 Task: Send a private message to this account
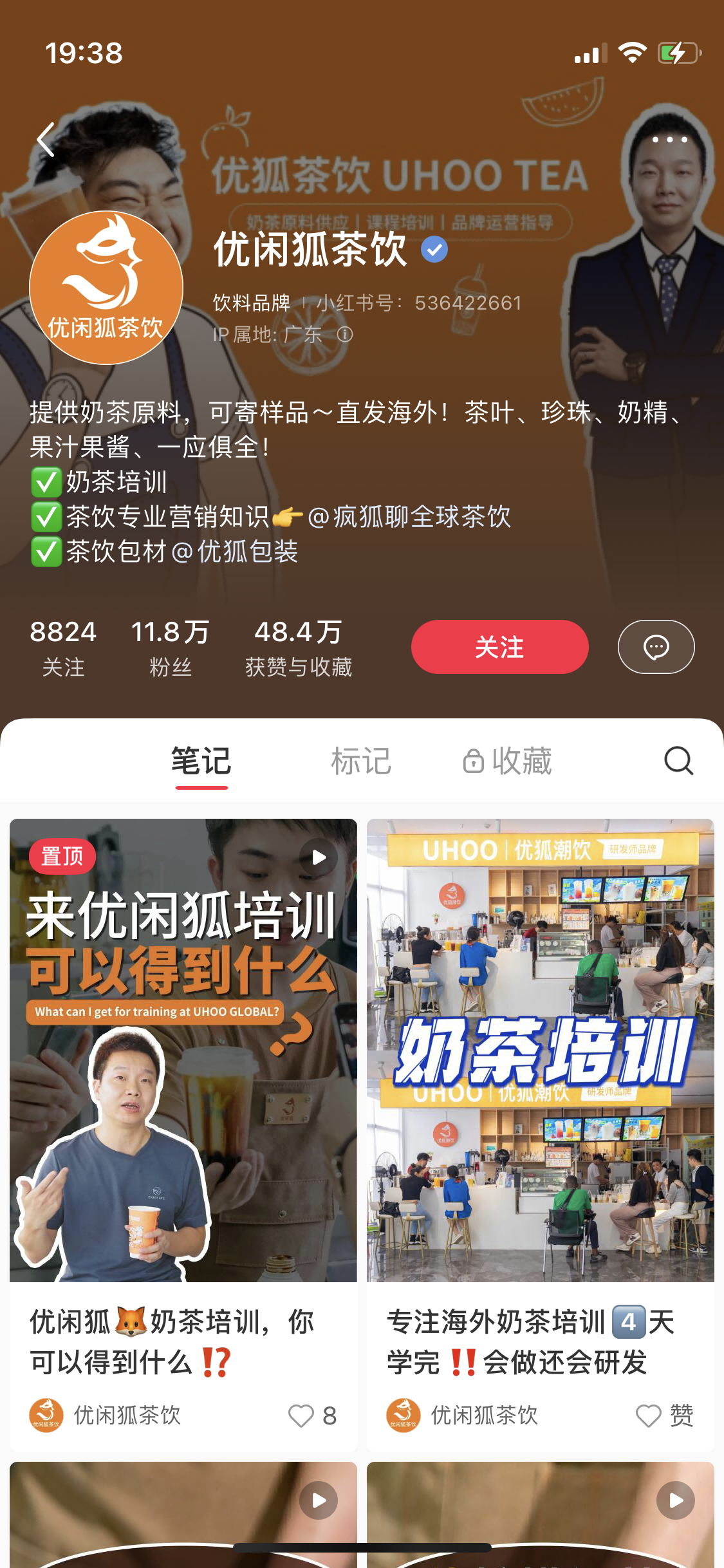pos(656,647)
